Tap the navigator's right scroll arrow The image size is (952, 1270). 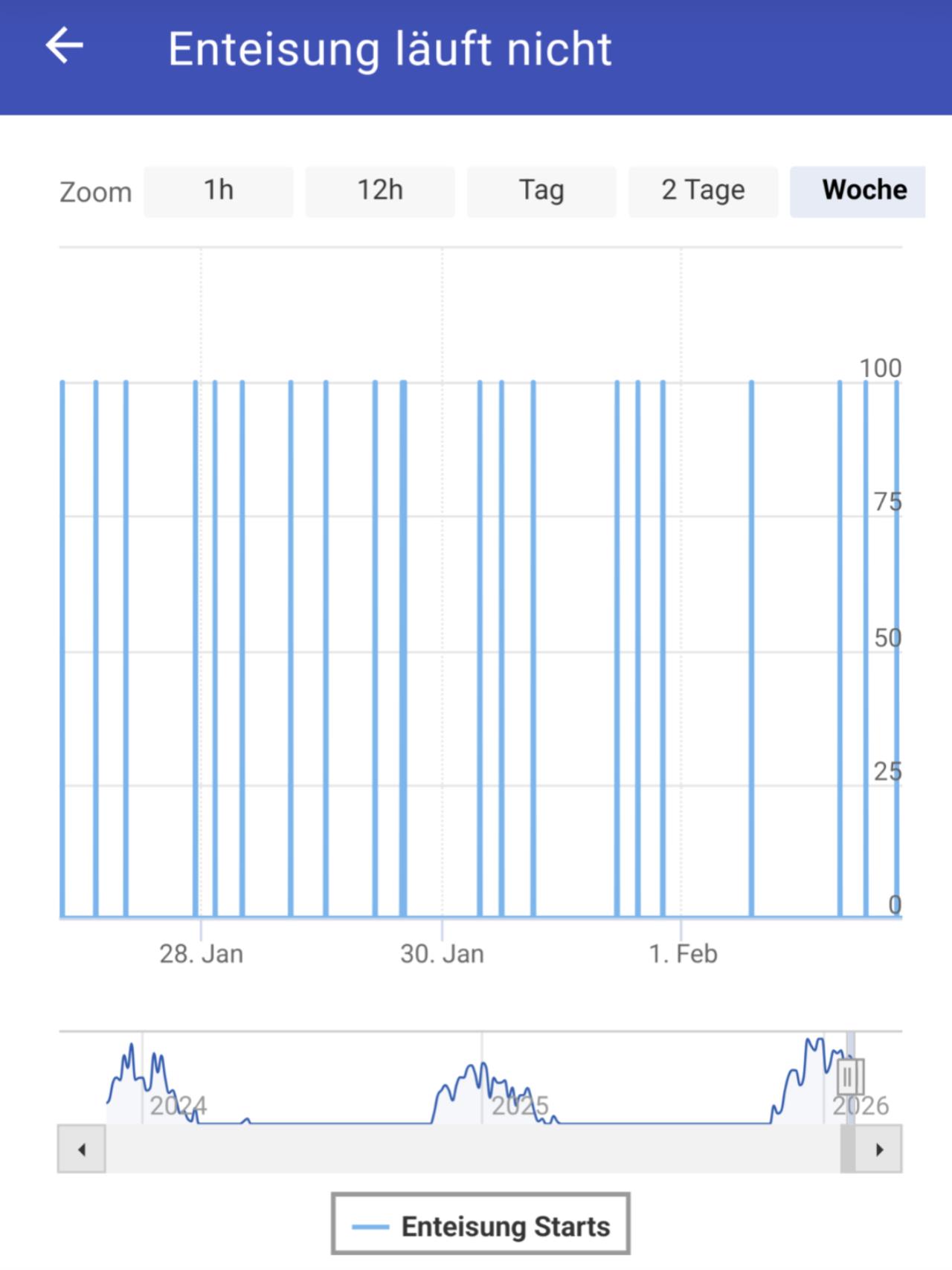pos(879,1150)
